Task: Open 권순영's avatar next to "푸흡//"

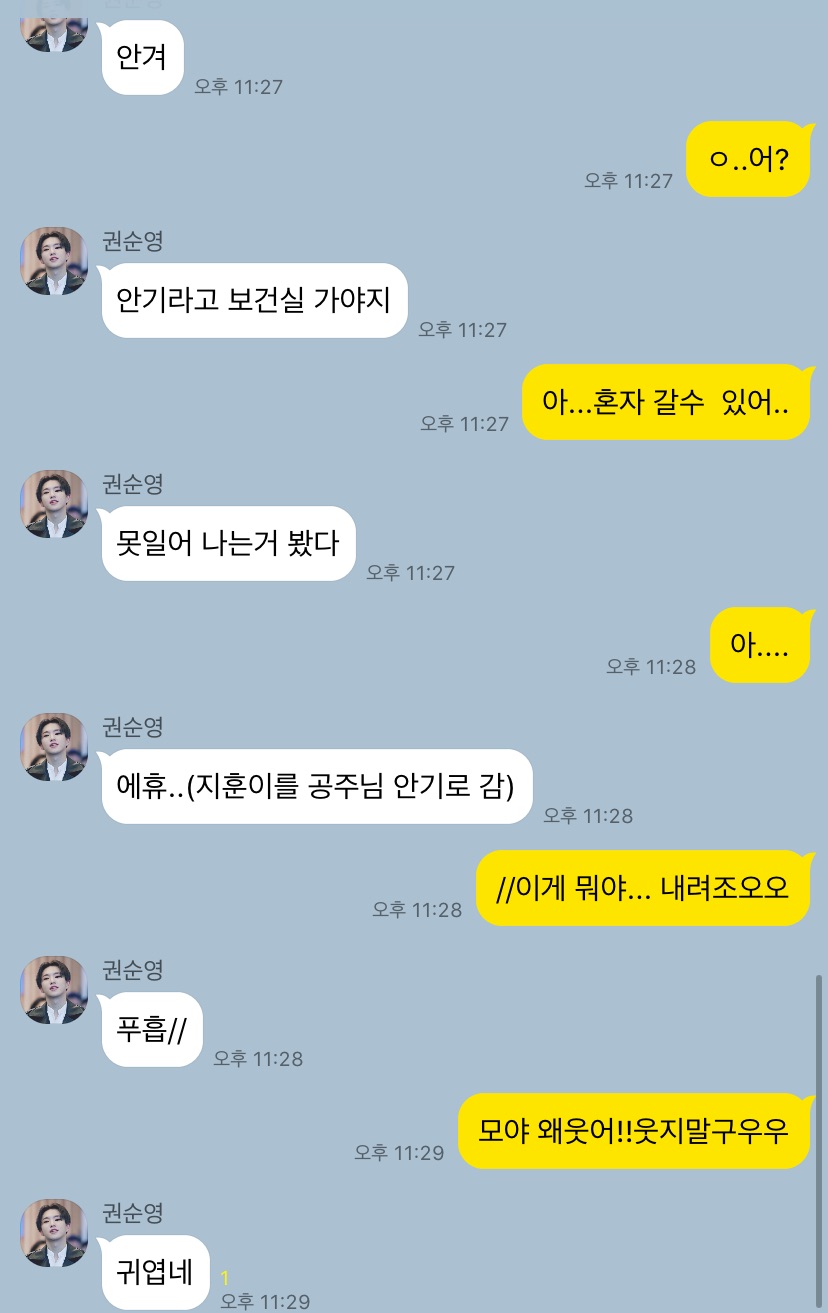Action: [54, 990]
